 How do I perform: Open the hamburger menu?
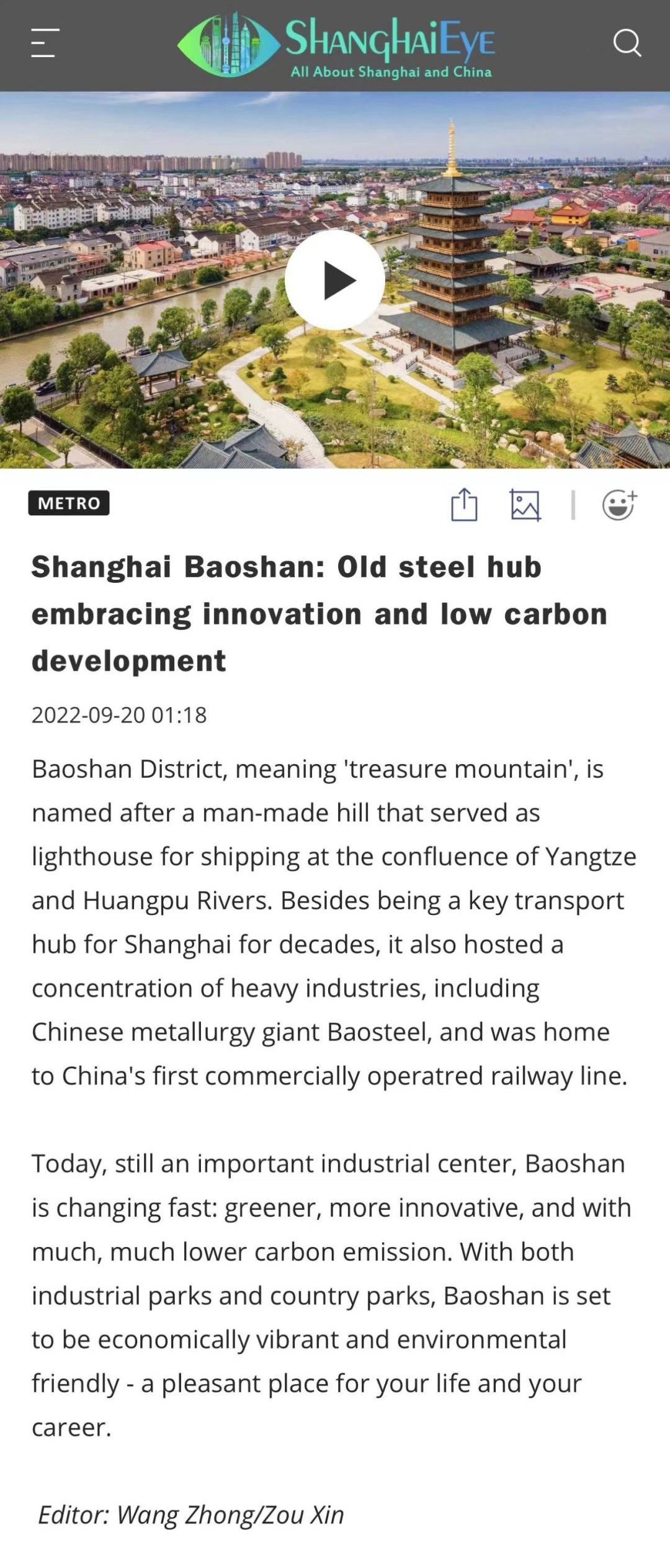tap(45, 43)
